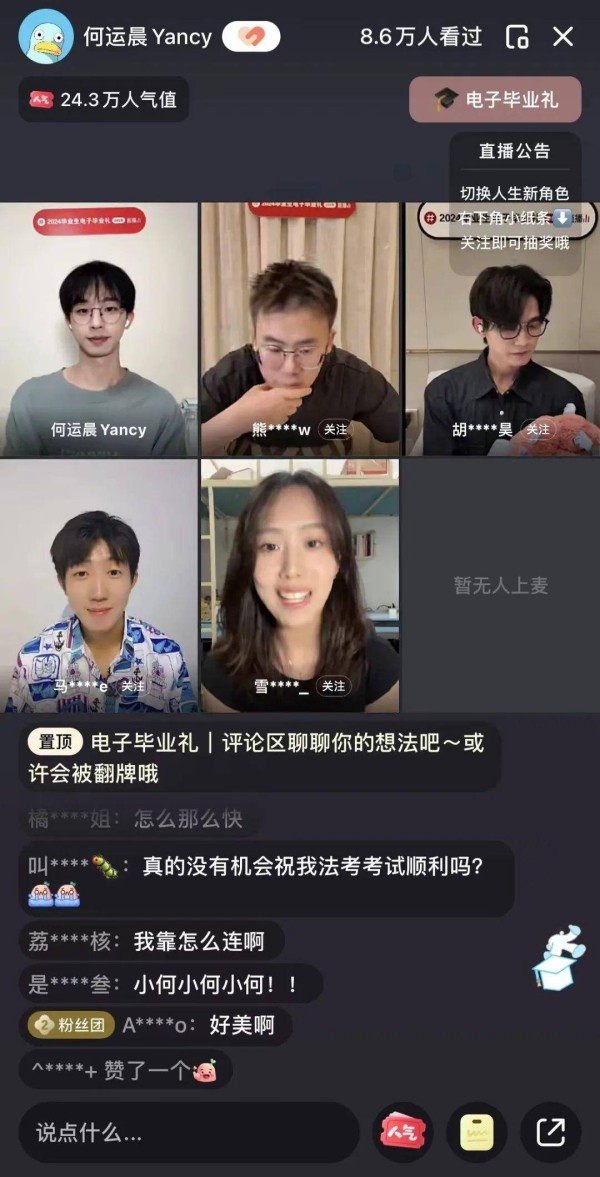This screenshot has width=600, height=1177.
Task: Tap the floating graduation cap mascot
Action: [558, 956]
